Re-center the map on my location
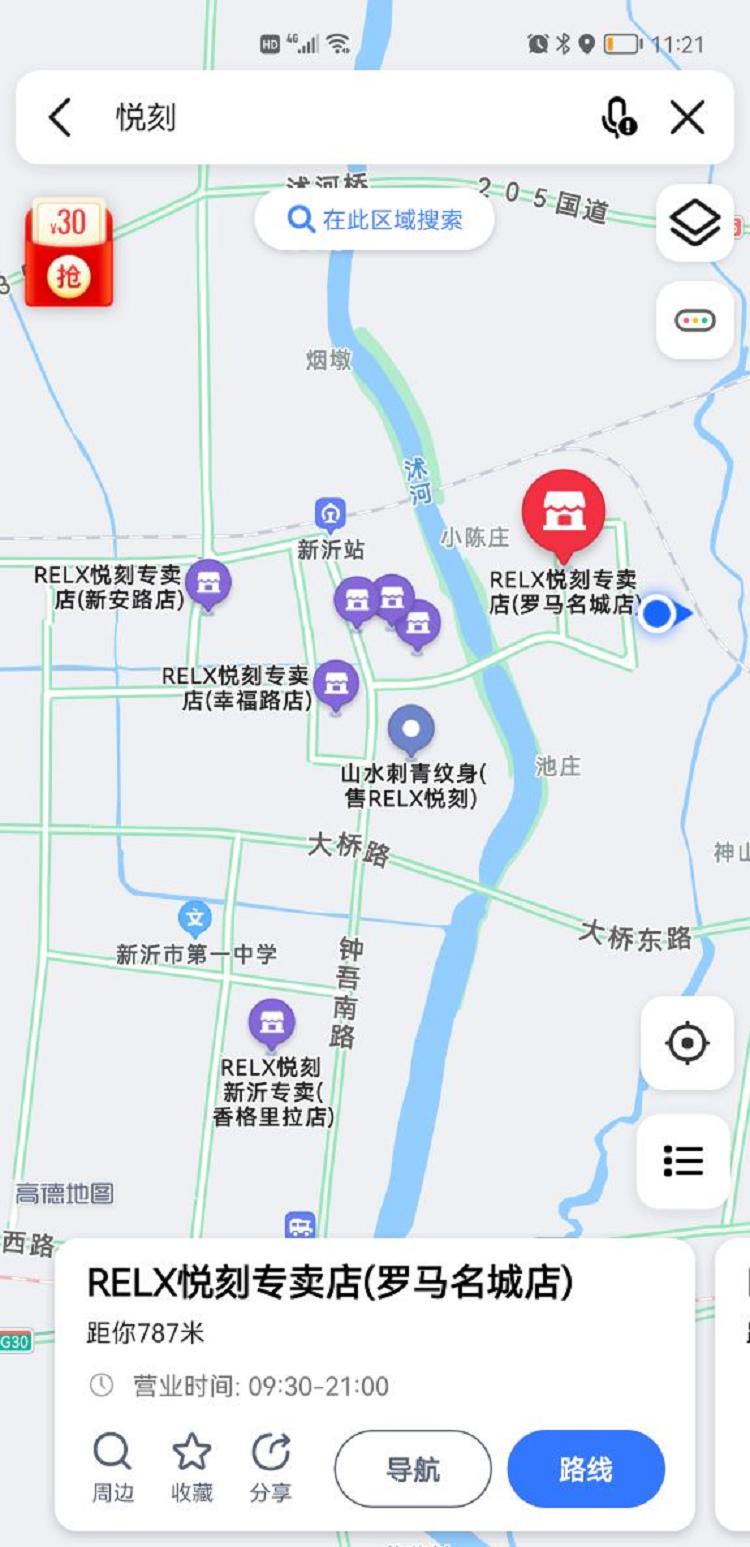Screen dimensions: 750x1547 point(687,1043)
